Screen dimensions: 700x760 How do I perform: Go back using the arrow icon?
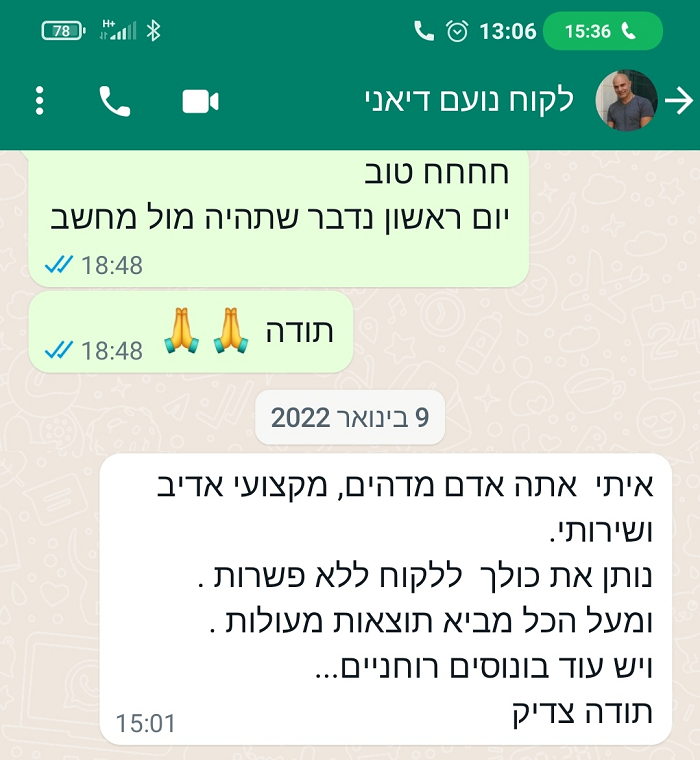[679, 101]
